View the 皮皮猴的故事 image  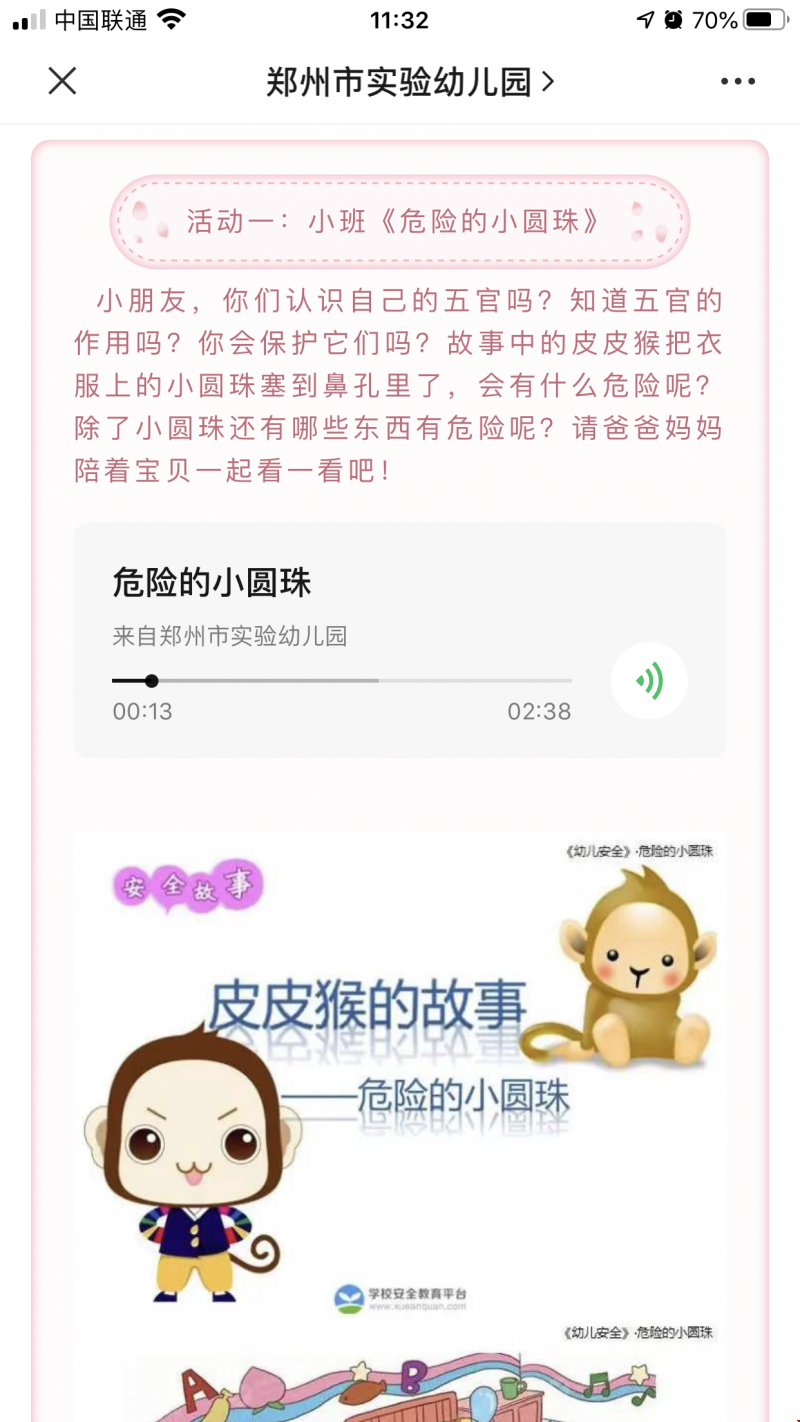[x=400, y=1070]
